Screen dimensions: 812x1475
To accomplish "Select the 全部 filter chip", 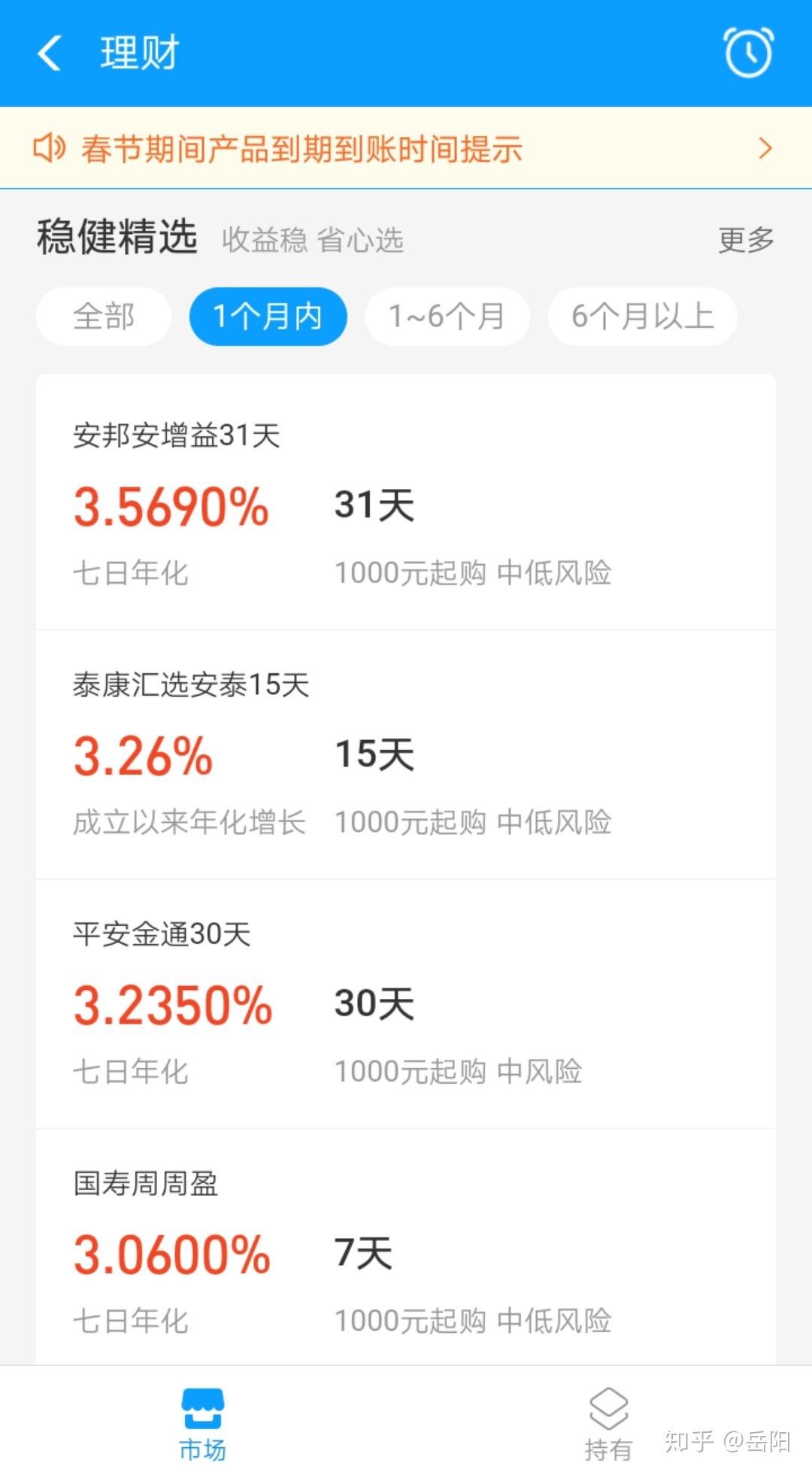I will coord(104,316).
